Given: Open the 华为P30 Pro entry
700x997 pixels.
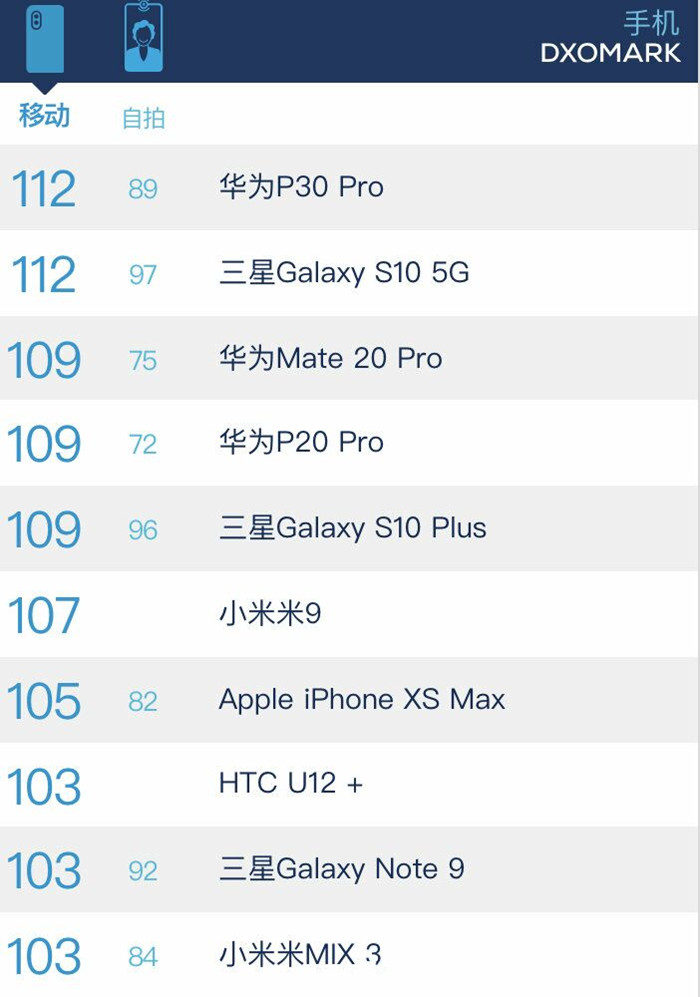Looking at the screenshot, I should pyautogui.click(x=301, y=187).
